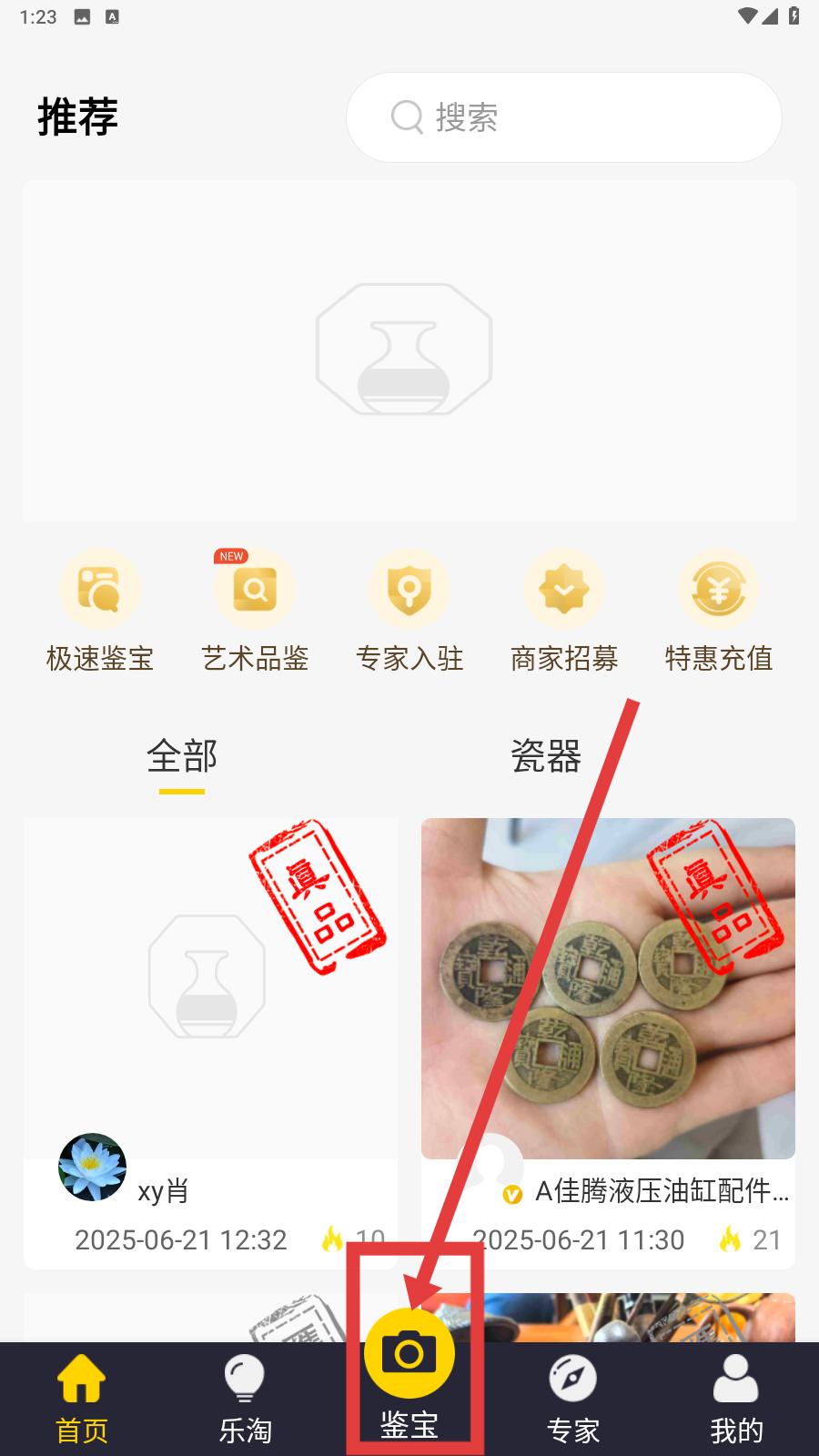Open 艺术品鉴 shortcut
The width and height of the screenshot is (819, 1456).
click(255, 611)
